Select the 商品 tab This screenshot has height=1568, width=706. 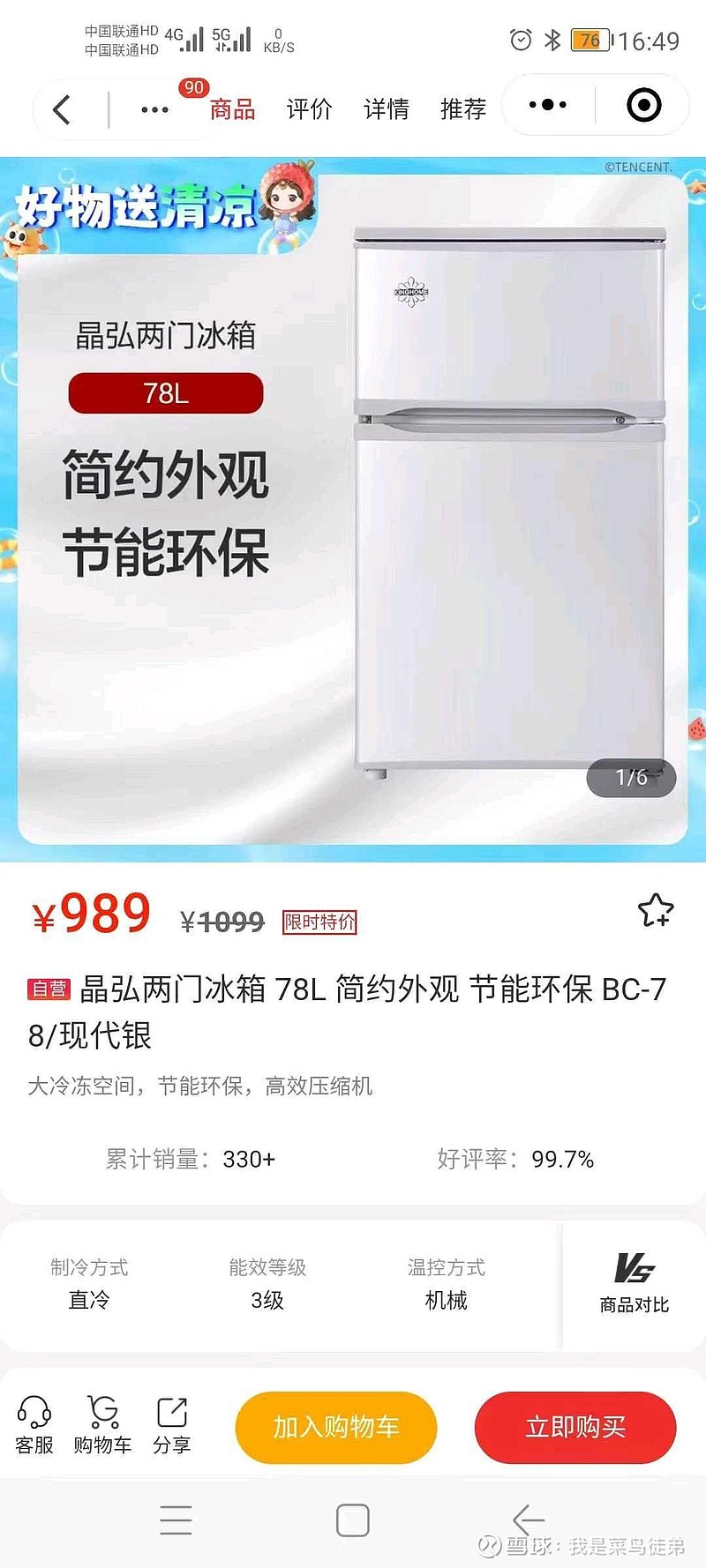[x=232, y=109]
